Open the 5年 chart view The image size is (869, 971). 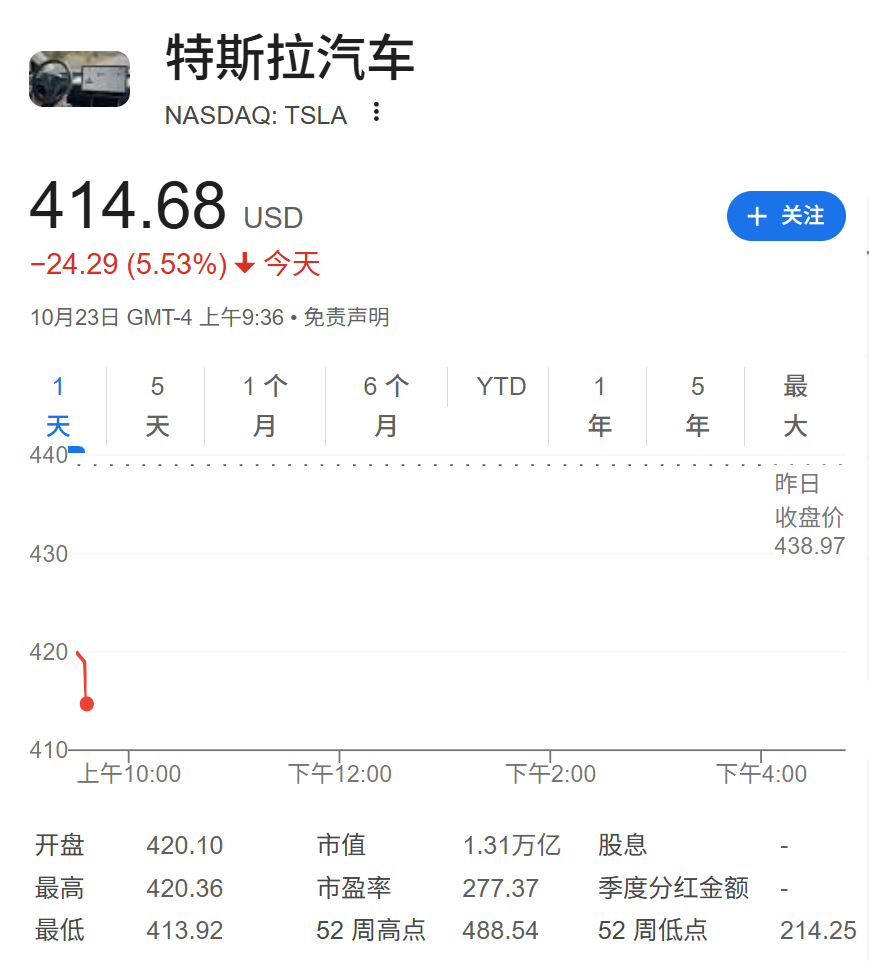tap(696, 404)
